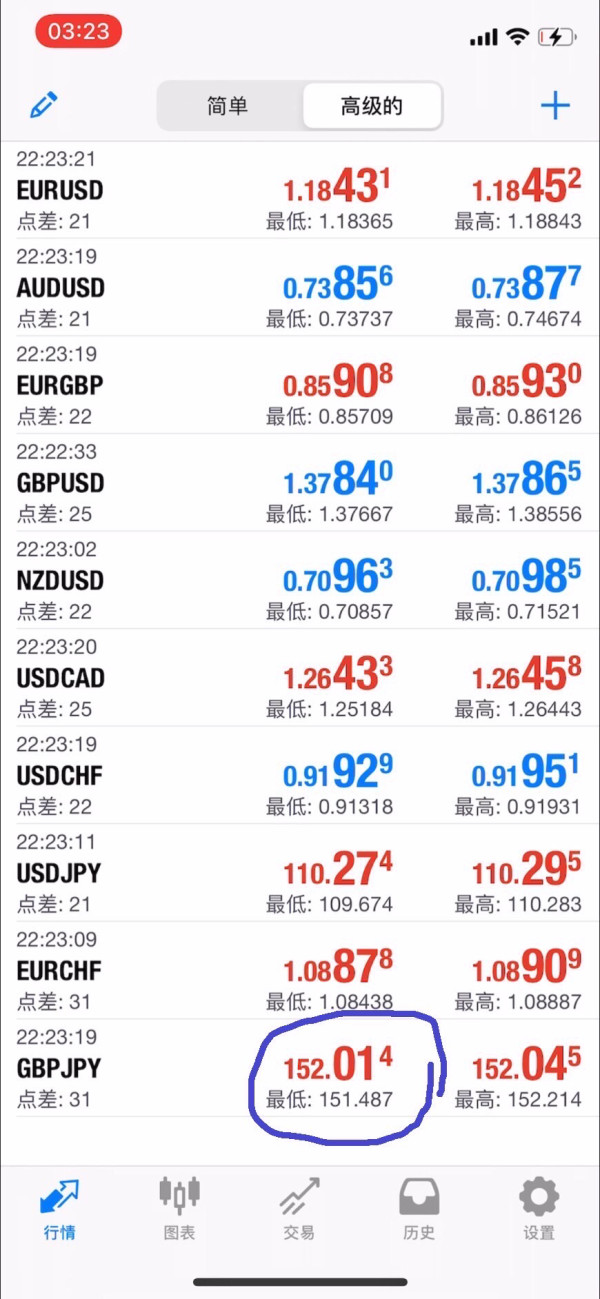
Task: Select the 高级的 view
Action: pos(372,106)
